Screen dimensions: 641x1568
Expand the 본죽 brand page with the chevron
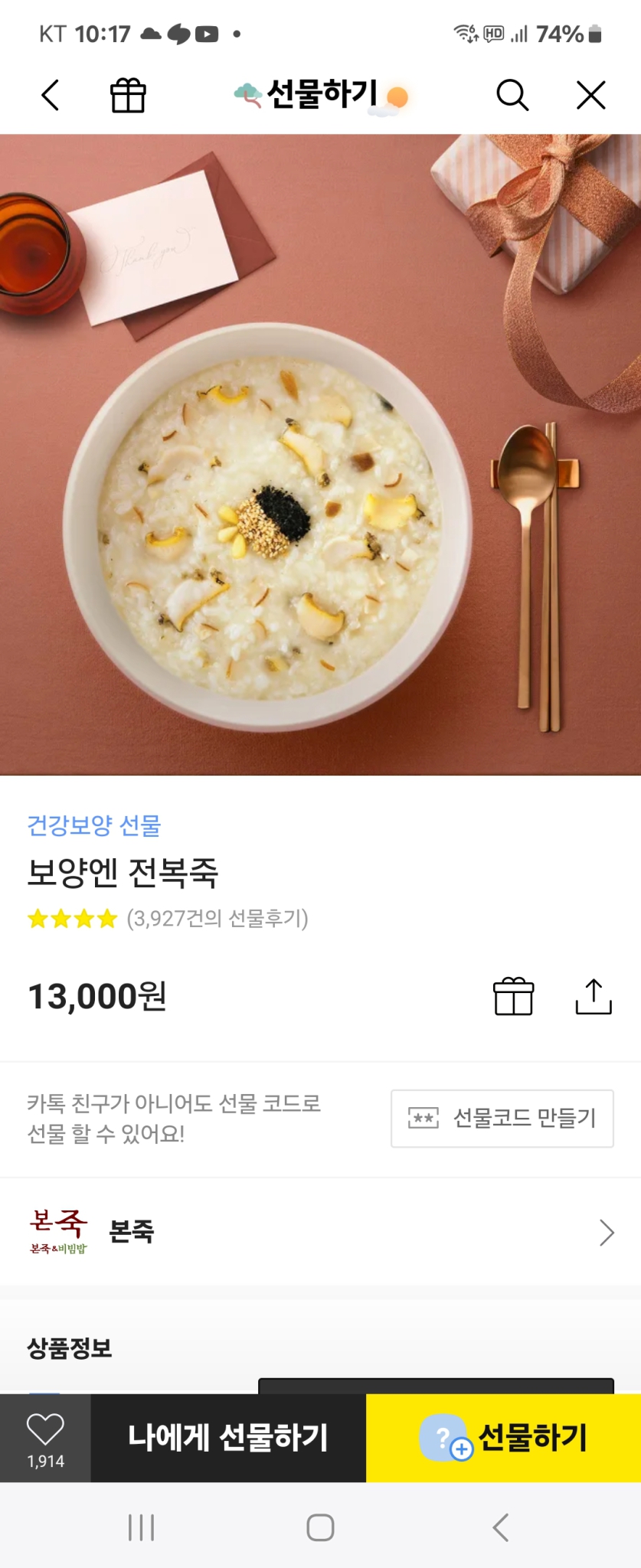click(607, 1231)
